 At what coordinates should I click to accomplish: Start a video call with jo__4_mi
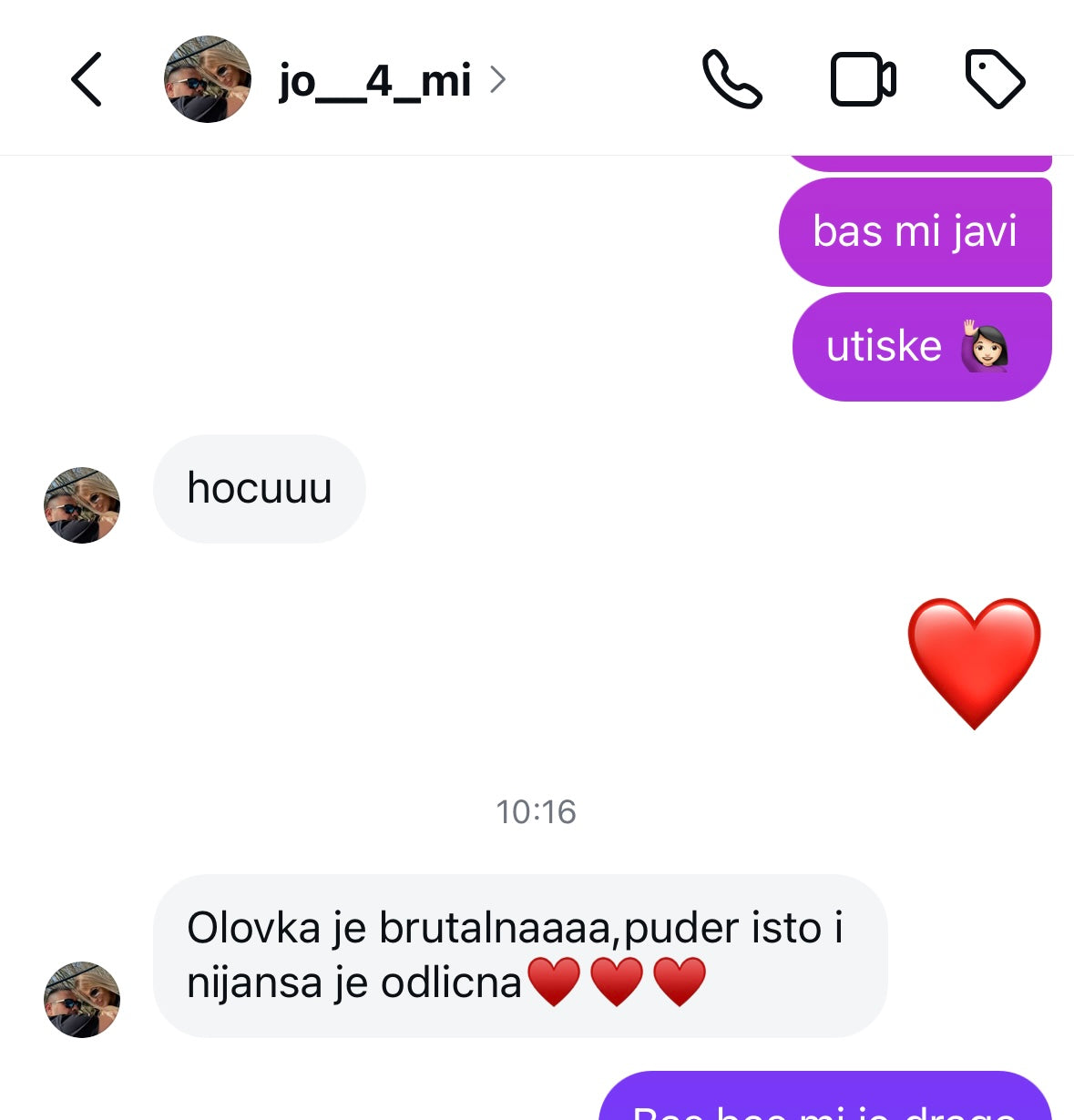862,79
